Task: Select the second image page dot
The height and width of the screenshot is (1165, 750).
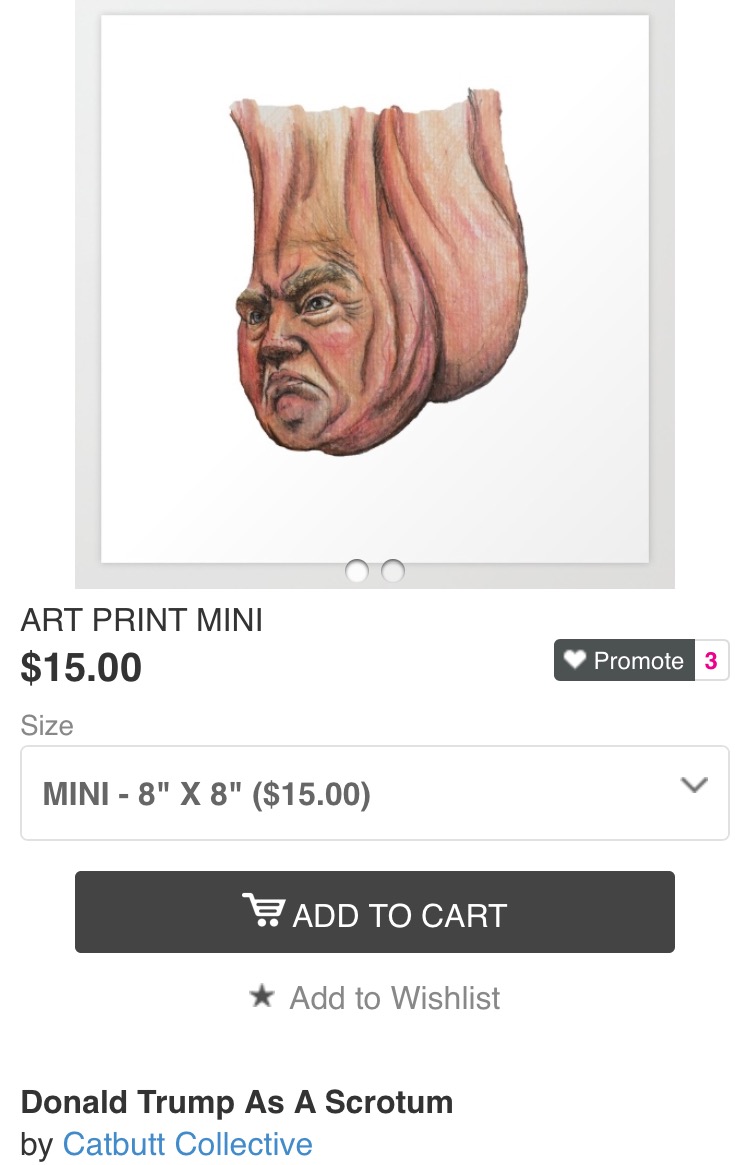Action: [x=393, y=571]
